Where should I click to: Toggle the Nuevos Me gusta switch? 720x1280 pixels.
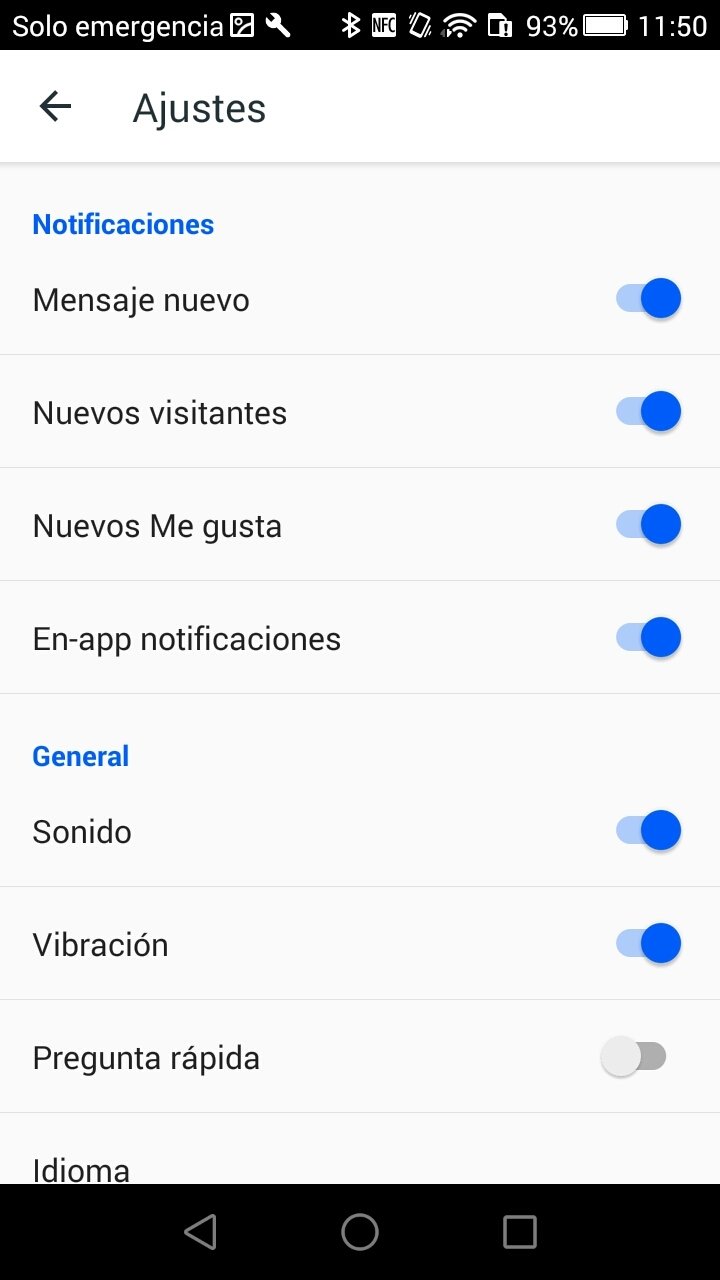(648, 525)
